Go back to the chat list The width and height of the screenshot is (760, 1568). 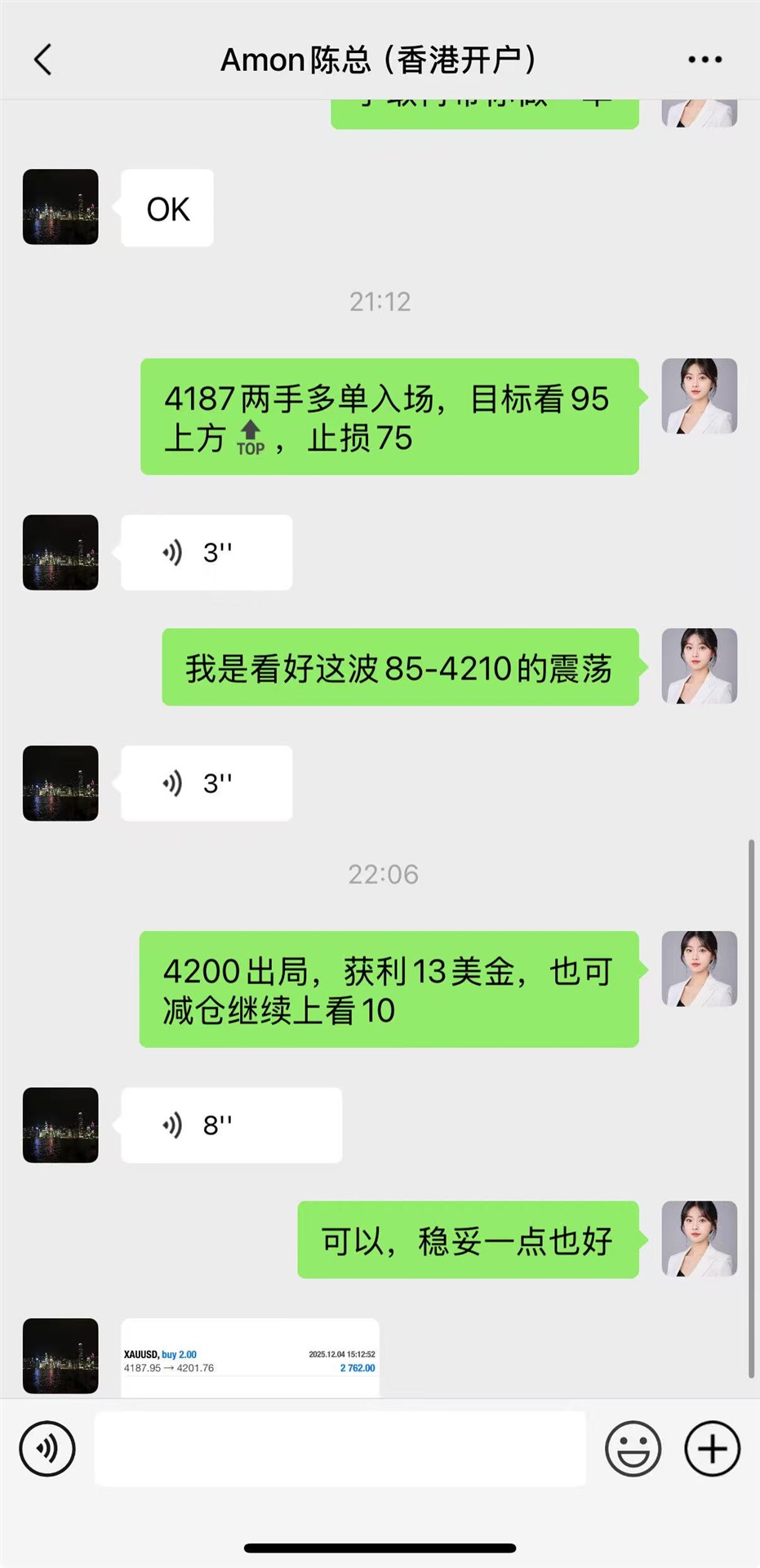[x=43, y=60]
